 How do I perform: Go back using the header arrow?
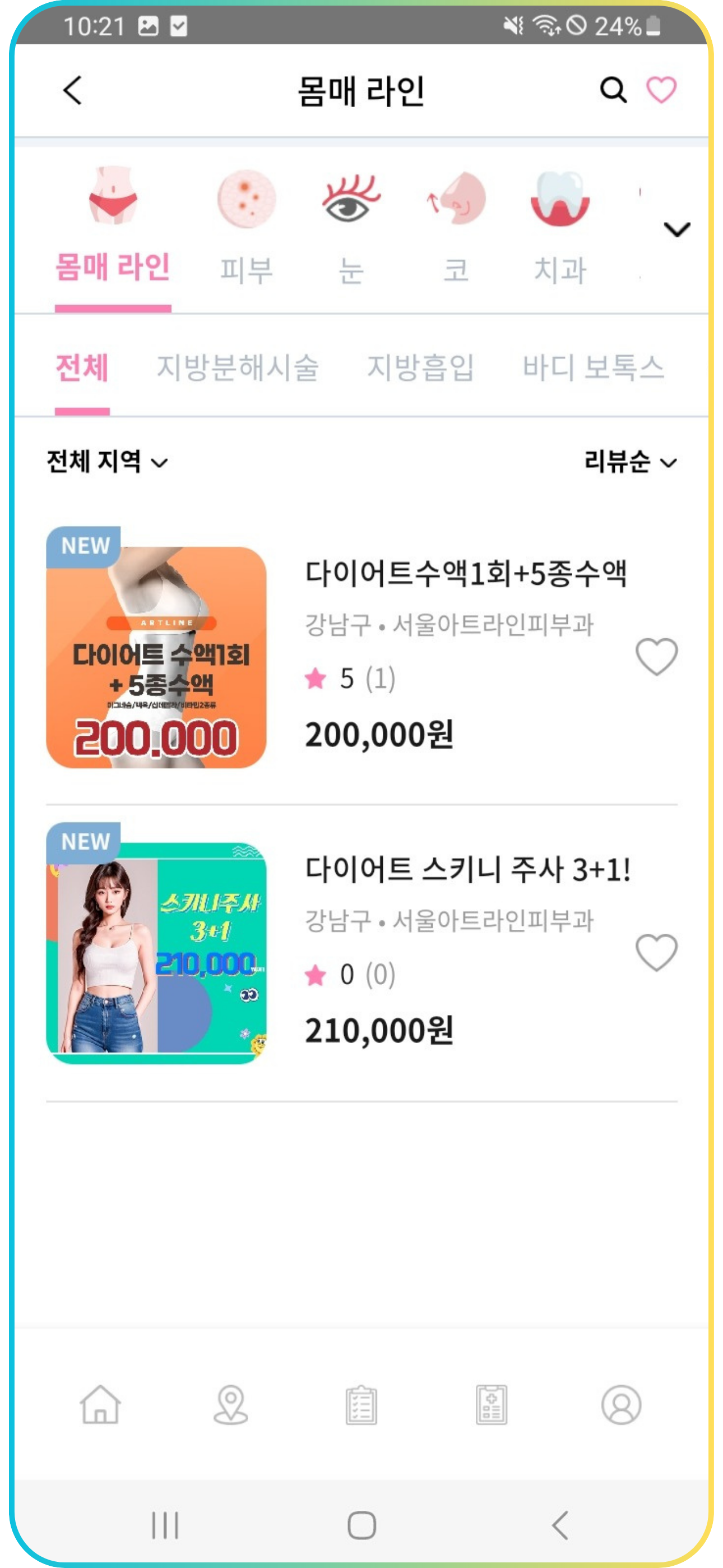[72, 91]
